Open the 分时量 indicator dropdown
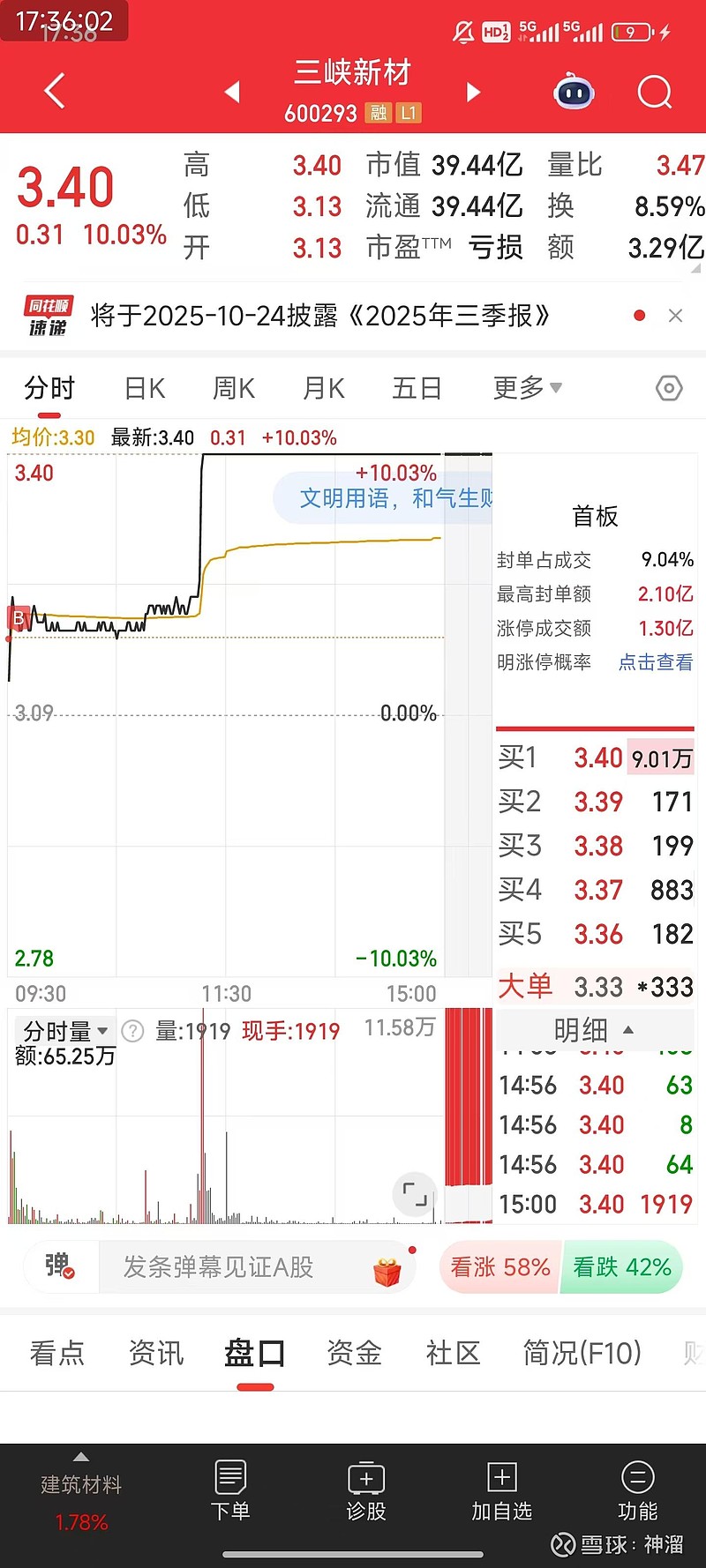 click(65, 1030)
